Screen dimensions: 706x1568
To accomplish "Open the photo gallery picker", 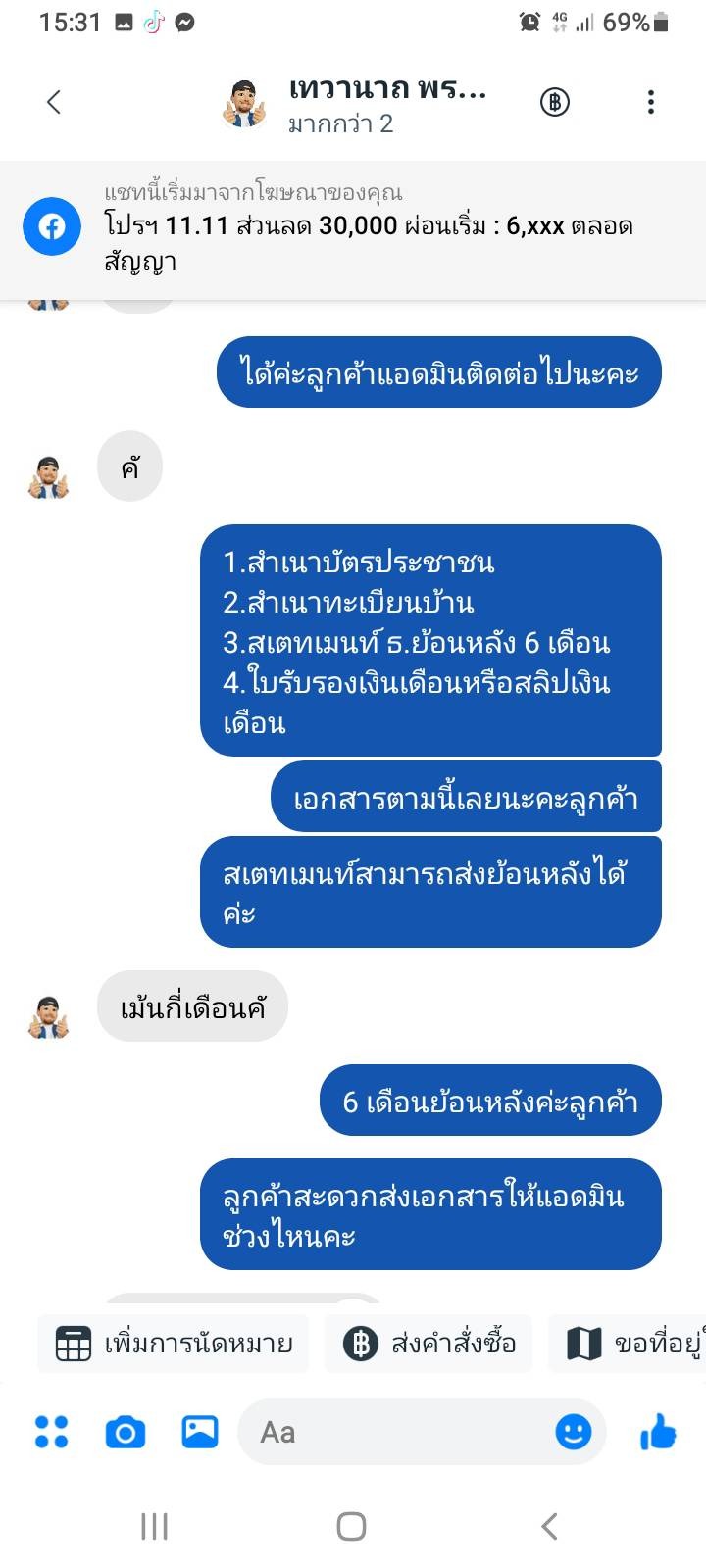I will pos(200,1432).
